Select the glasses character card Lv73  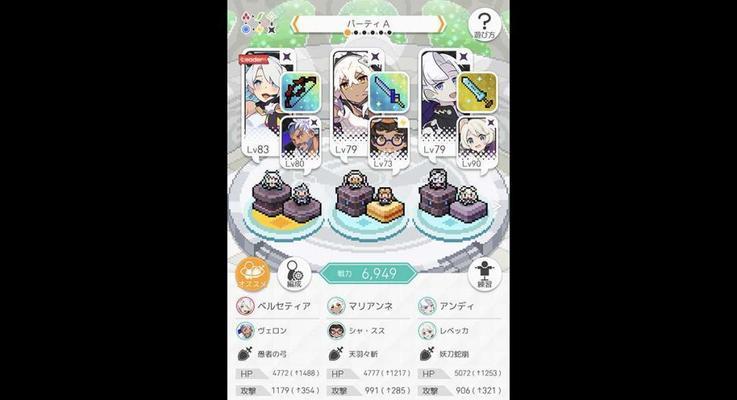[384, 142]
